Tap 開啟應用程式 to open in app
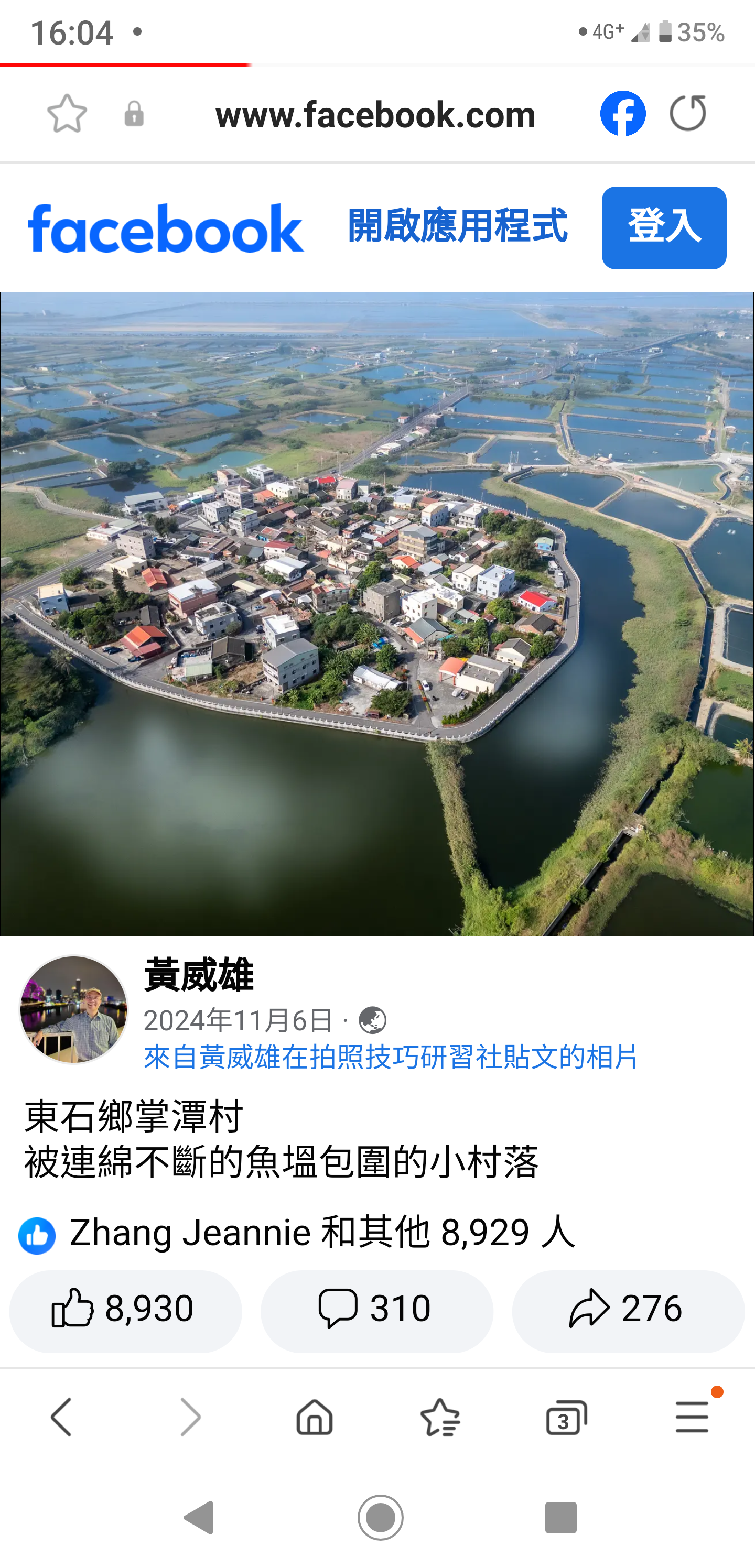Viewport: 755px width, 1568px height. tap(458, 226)
